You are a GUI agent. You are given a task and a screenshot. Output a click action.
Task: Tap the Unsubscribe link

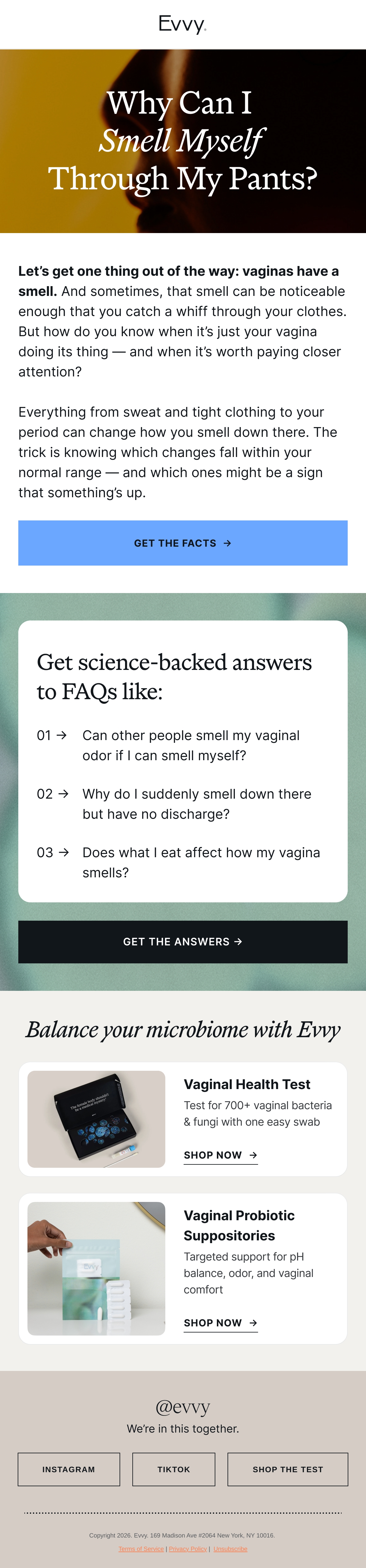click(x=230, y=1548)
